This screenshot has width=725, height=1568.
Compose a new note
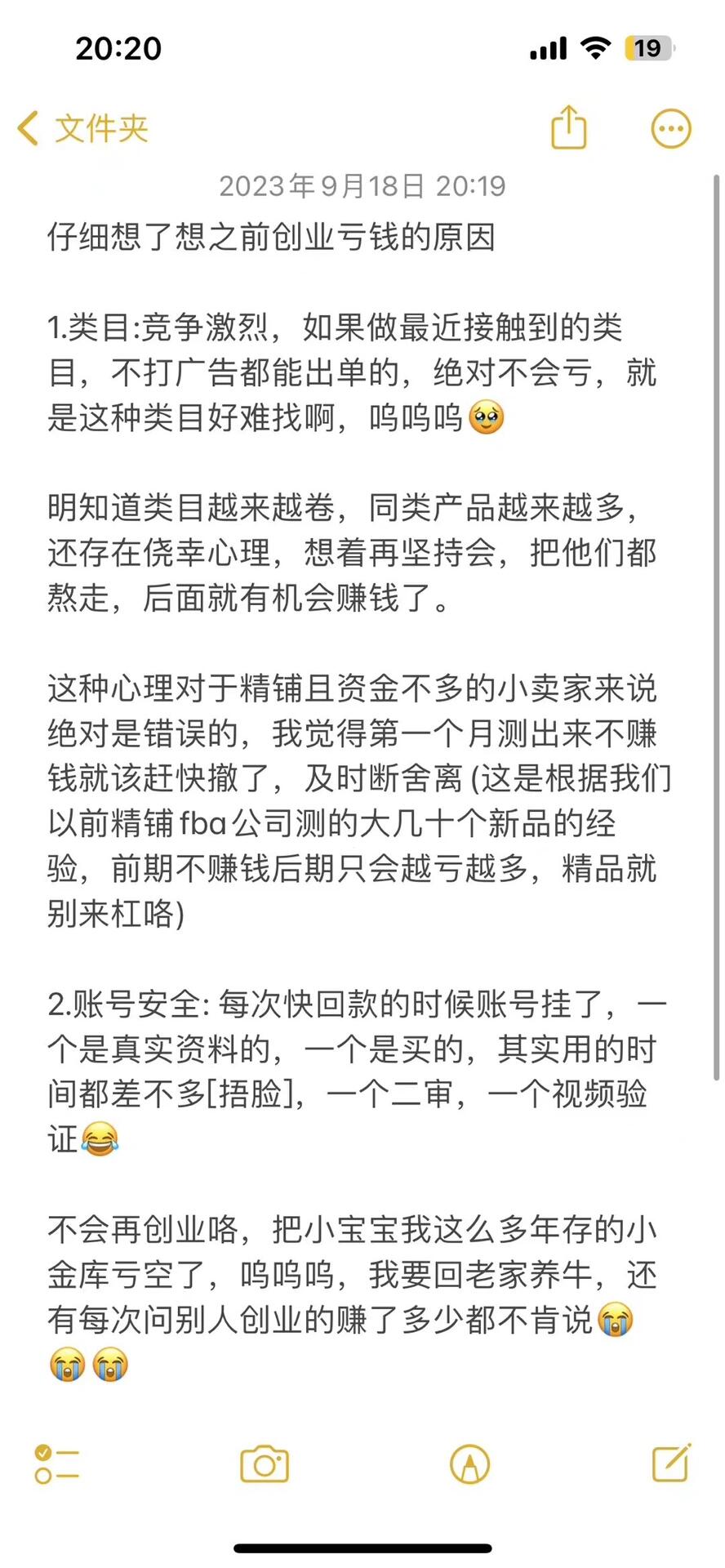tap(671, 1463)
